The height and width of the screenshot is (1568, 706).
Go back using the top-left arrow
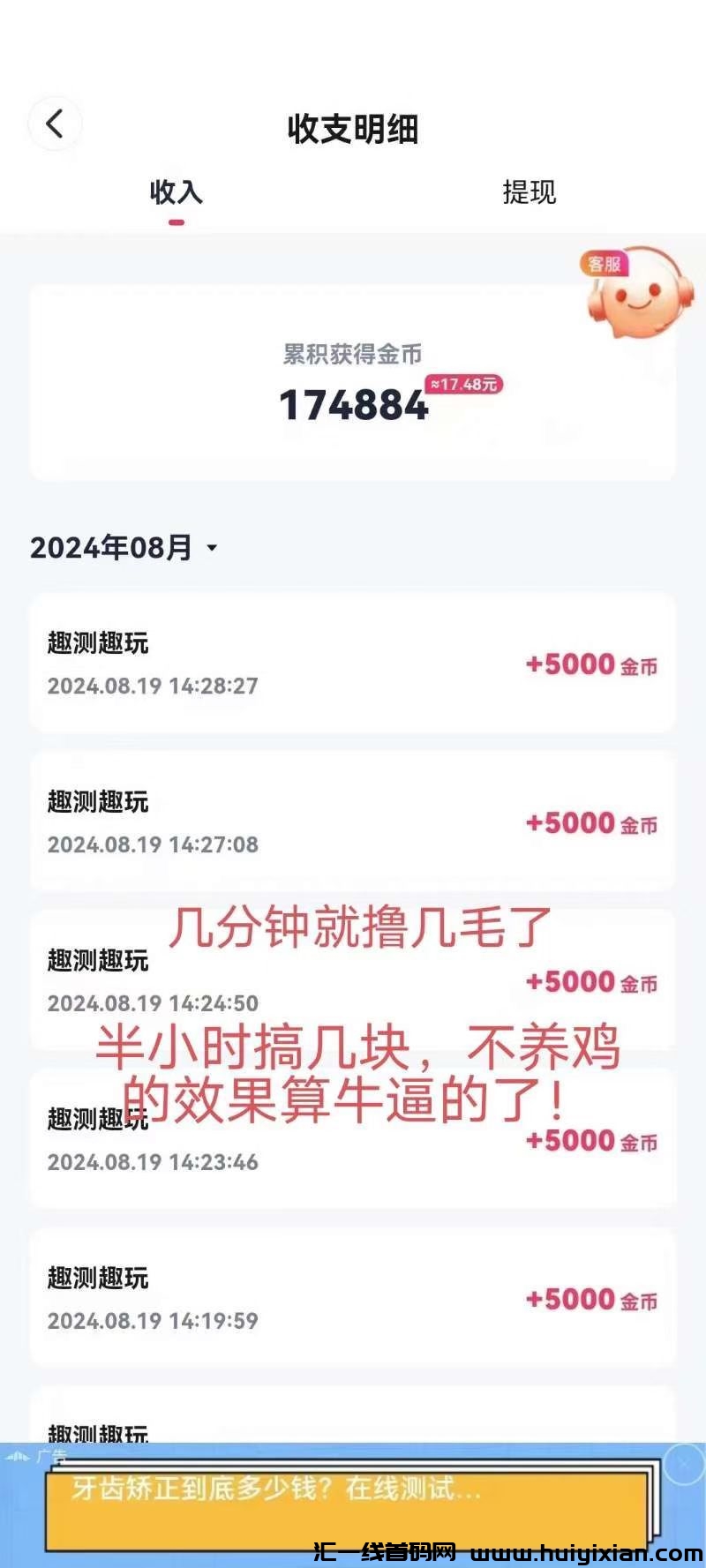point(55,124)
